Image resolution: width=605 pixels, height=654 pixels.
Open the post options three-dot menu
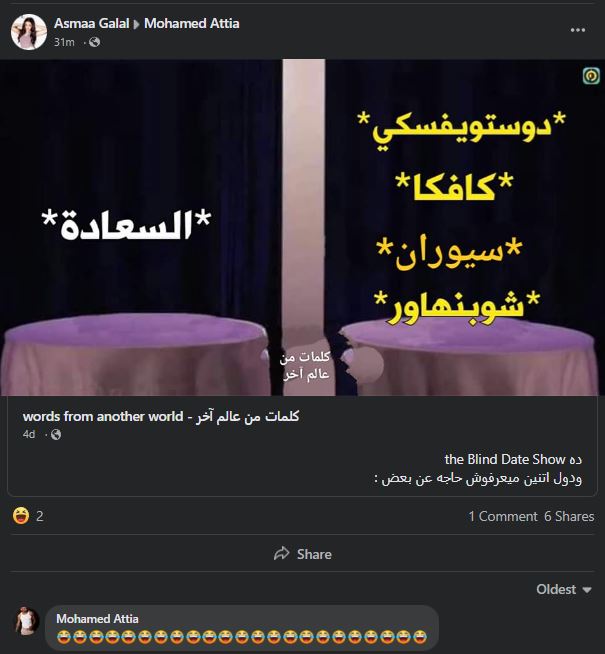(x=578, y=30)
